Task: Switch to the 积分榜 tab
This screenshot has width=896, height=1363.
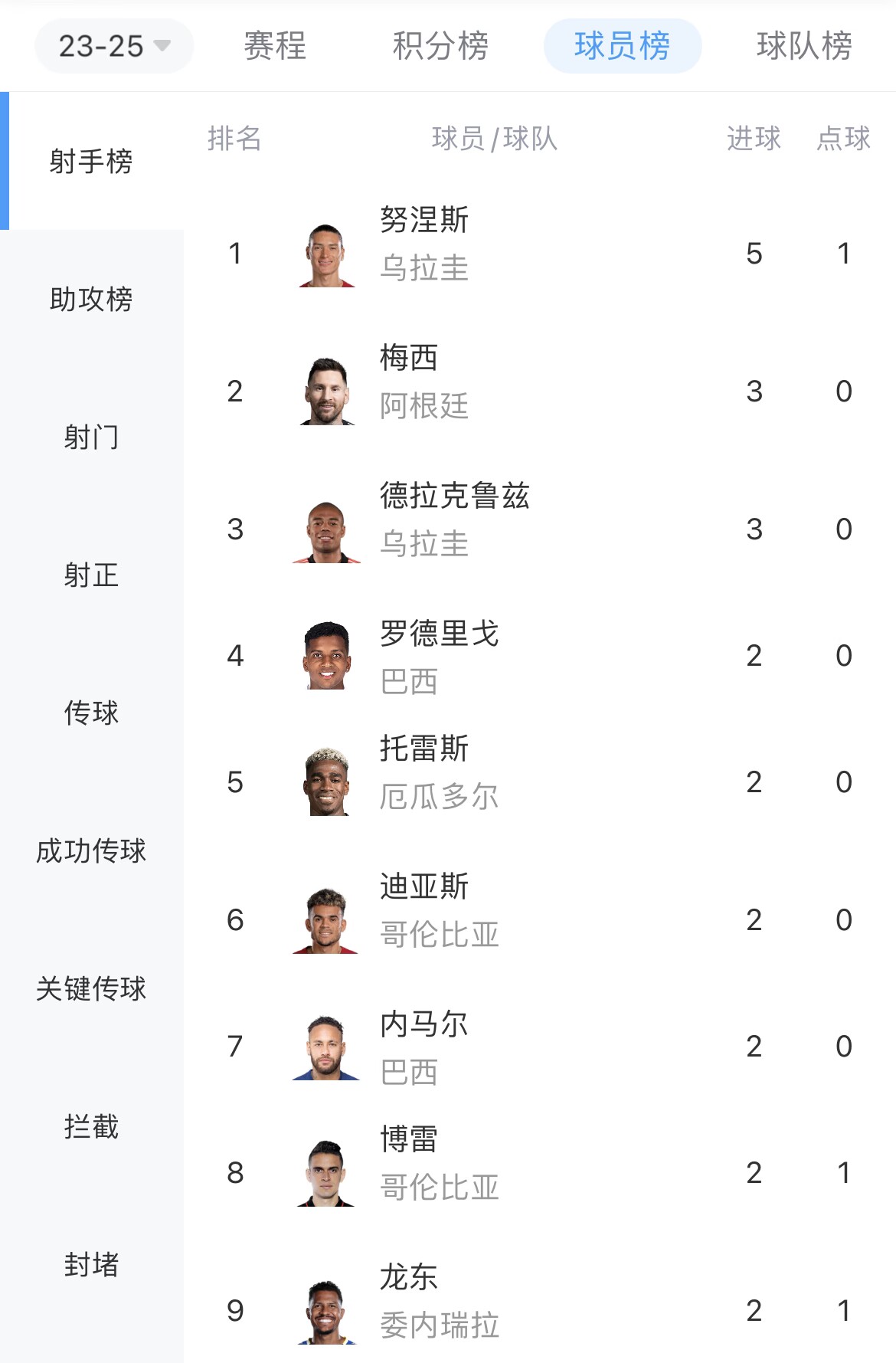Action: point(440,46)
